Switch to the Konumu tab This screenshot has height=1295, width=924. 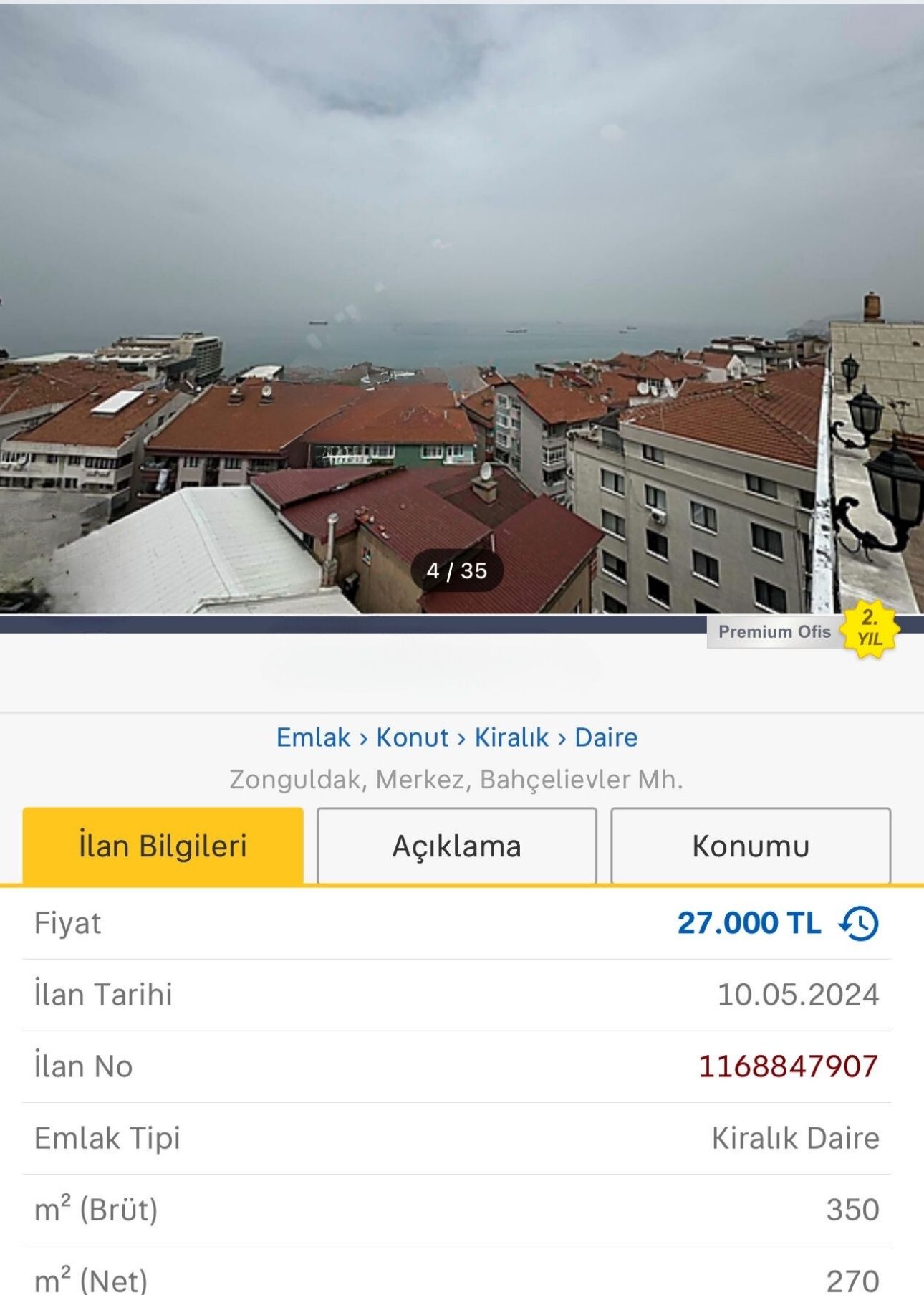tap(750, 846)
